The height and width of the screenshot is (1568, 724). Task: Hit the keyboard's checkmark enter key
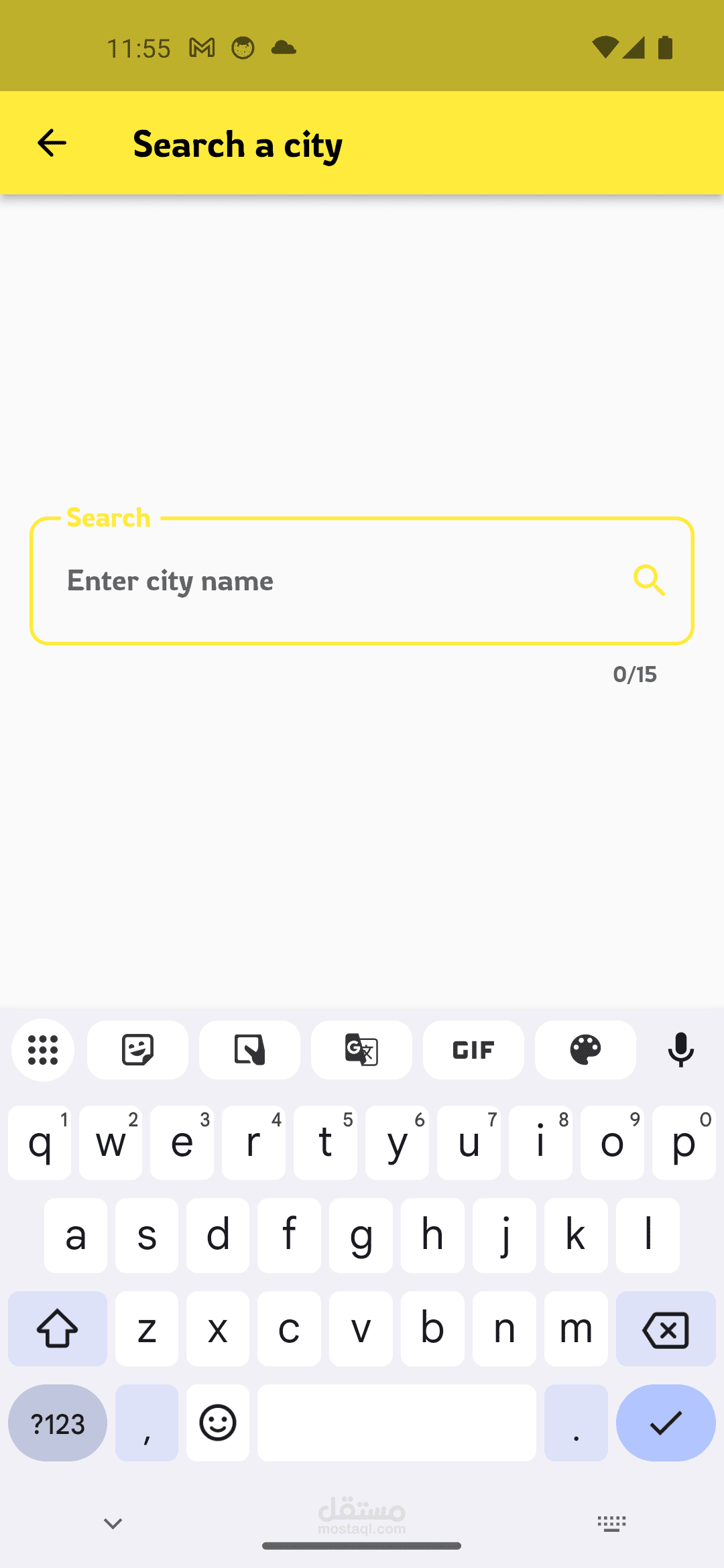click(x=665, y=1423)
